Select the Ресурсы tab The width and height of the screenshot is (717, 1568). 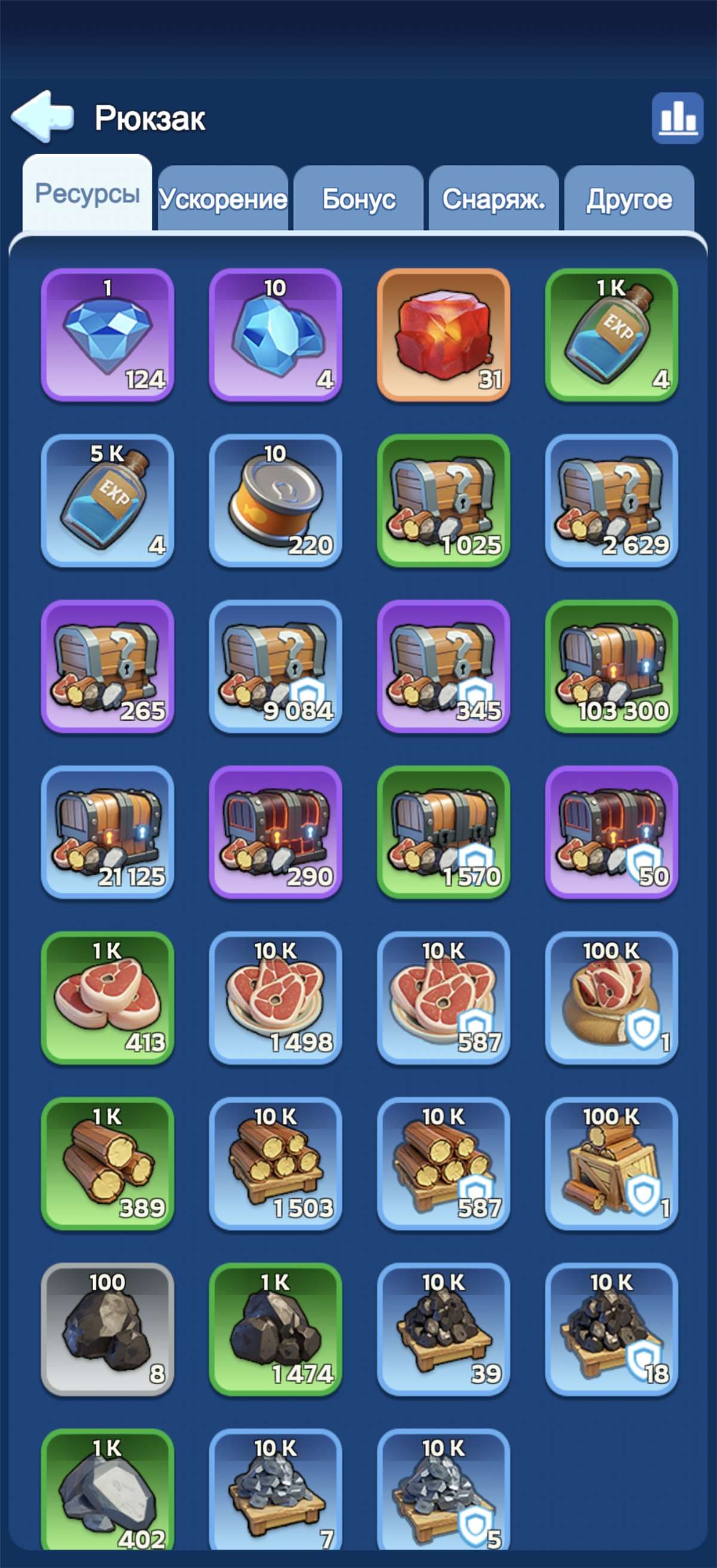click(x=87, y=193)
